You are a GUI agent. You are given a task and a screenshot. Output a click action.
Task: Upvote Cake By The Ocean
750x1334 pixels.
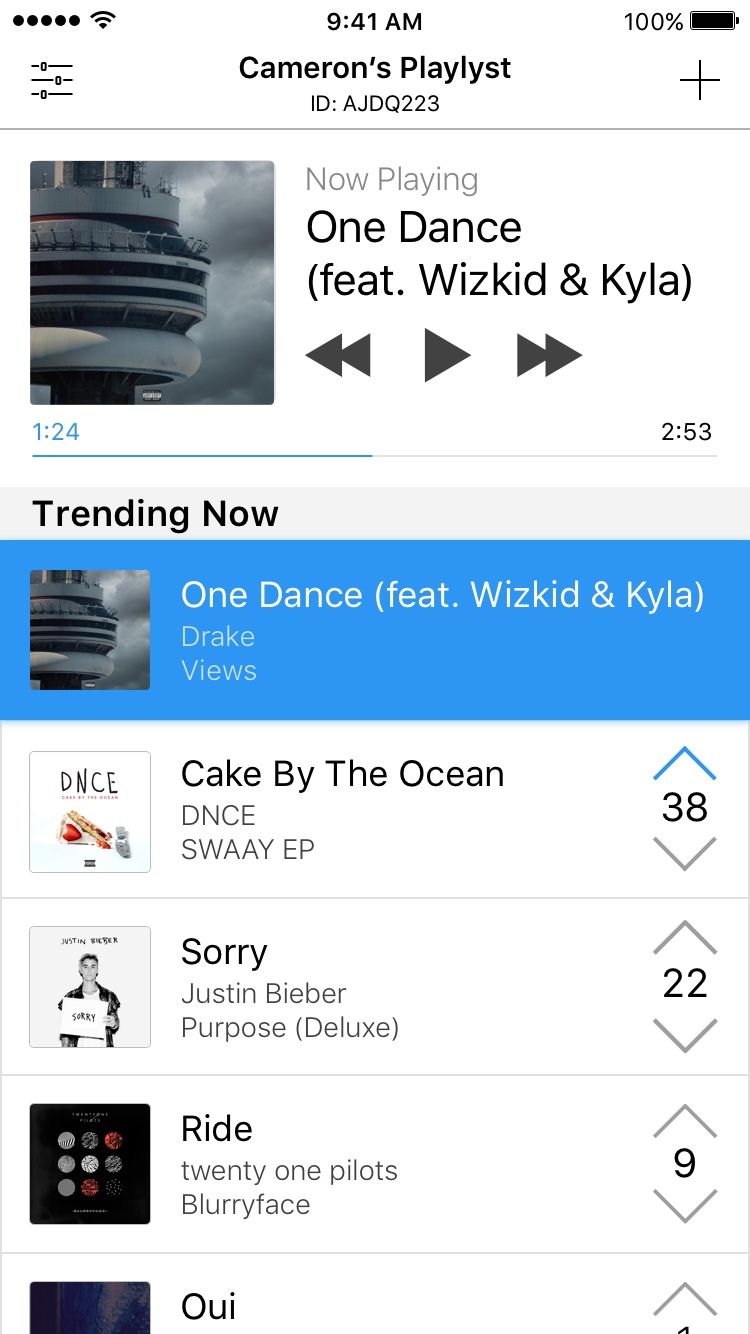tap(685, 764)
